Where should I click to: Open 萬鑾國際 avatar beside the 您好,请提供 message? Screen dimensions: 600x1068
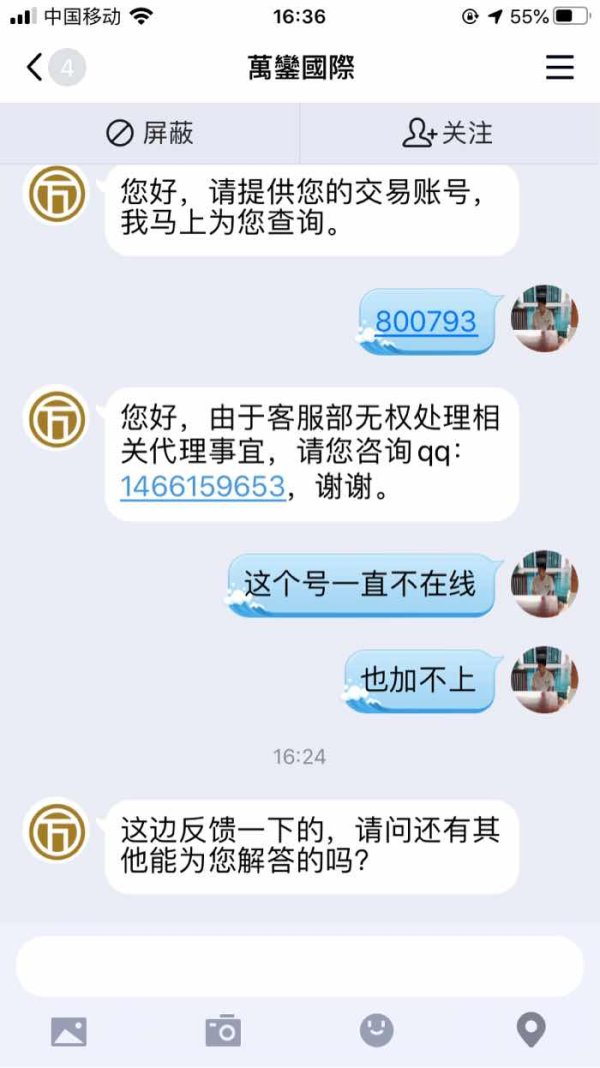57,194
